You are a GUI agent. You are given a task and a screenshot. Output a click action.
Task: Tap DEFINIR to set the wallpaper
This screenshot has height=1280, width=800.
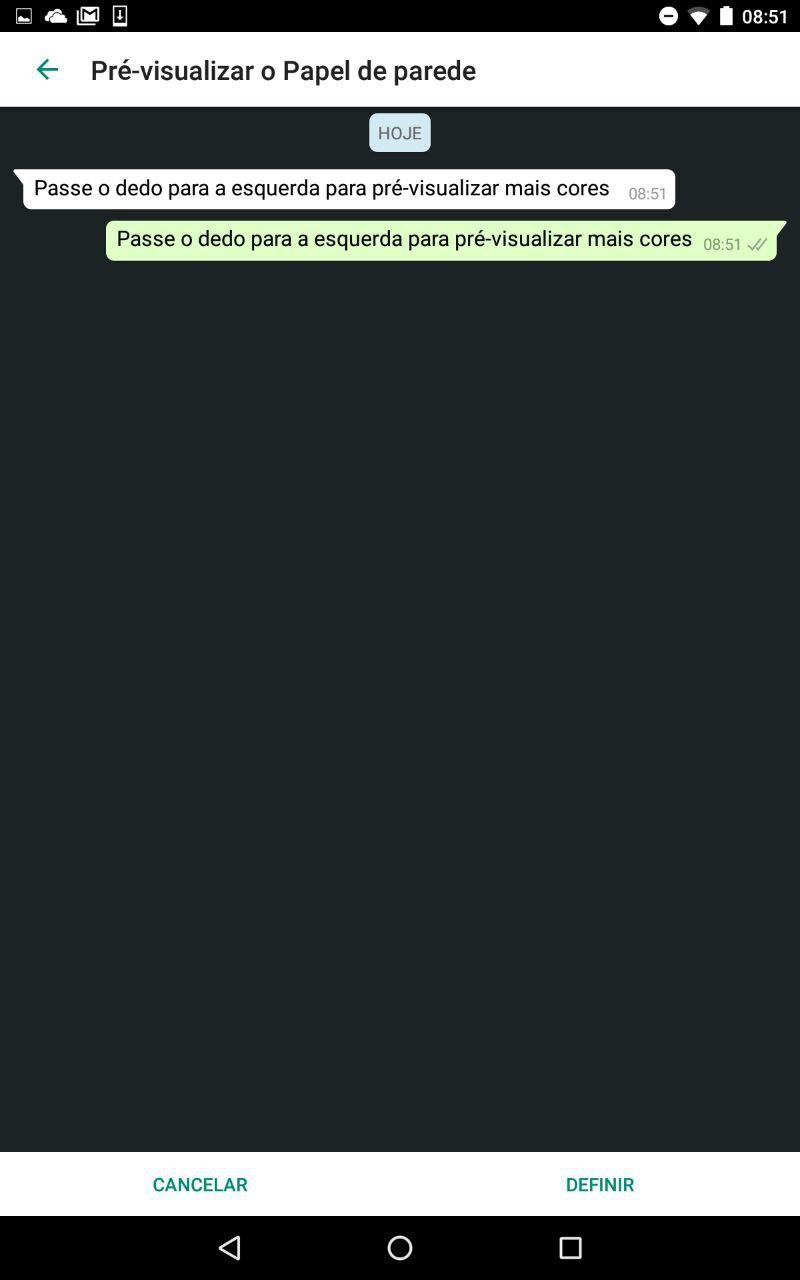600,1184
